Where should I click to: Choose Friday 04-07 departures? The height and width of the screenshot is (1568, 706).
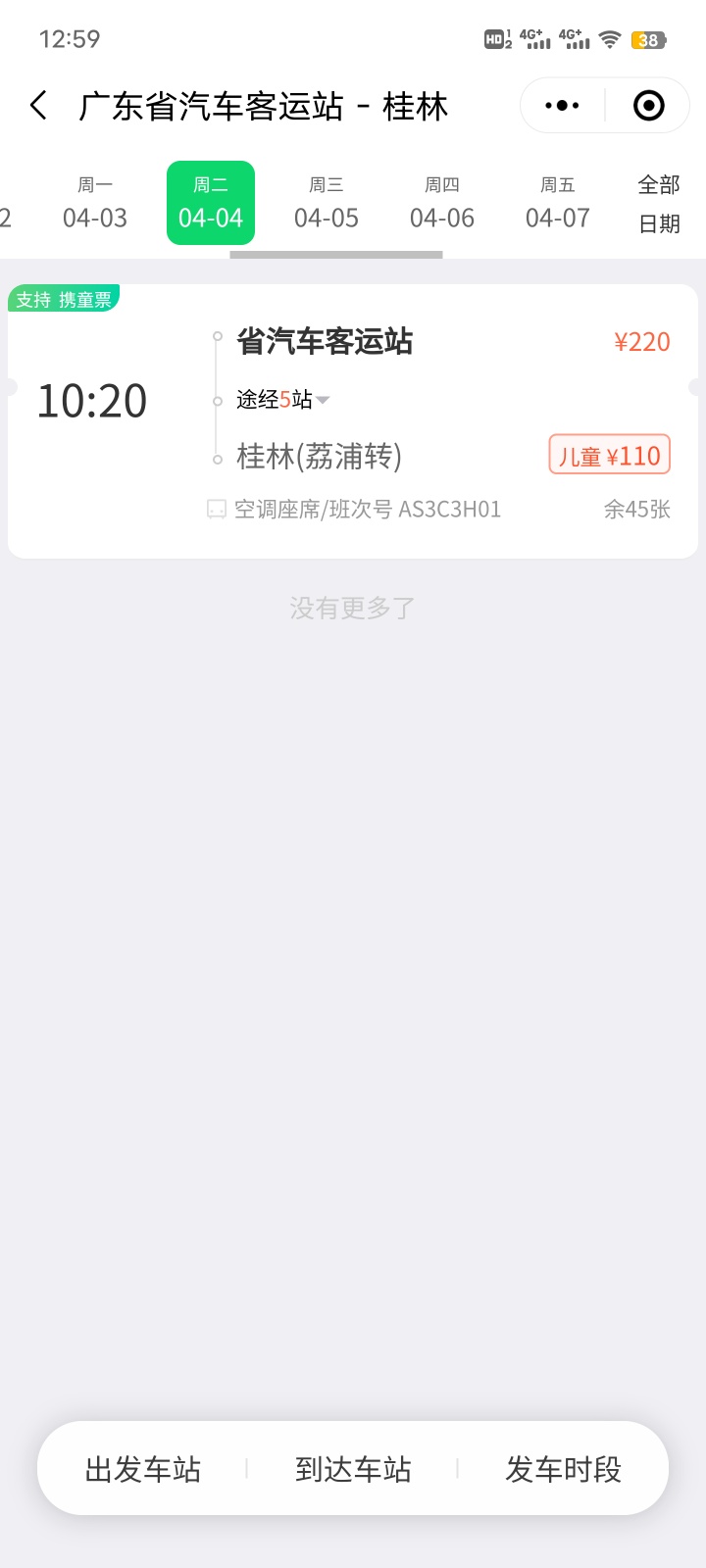[x=558, y=203]
